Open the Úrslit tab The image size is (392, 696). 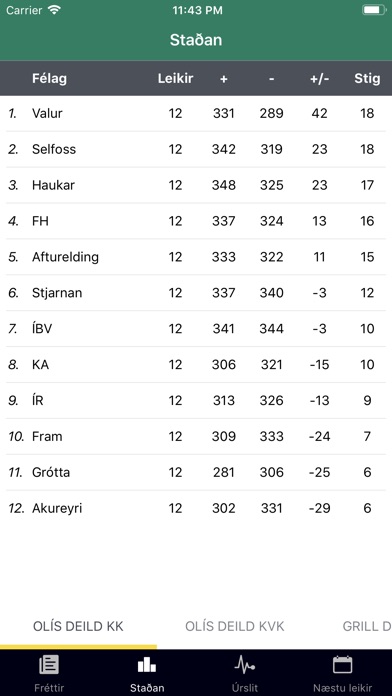click(245, 673)
